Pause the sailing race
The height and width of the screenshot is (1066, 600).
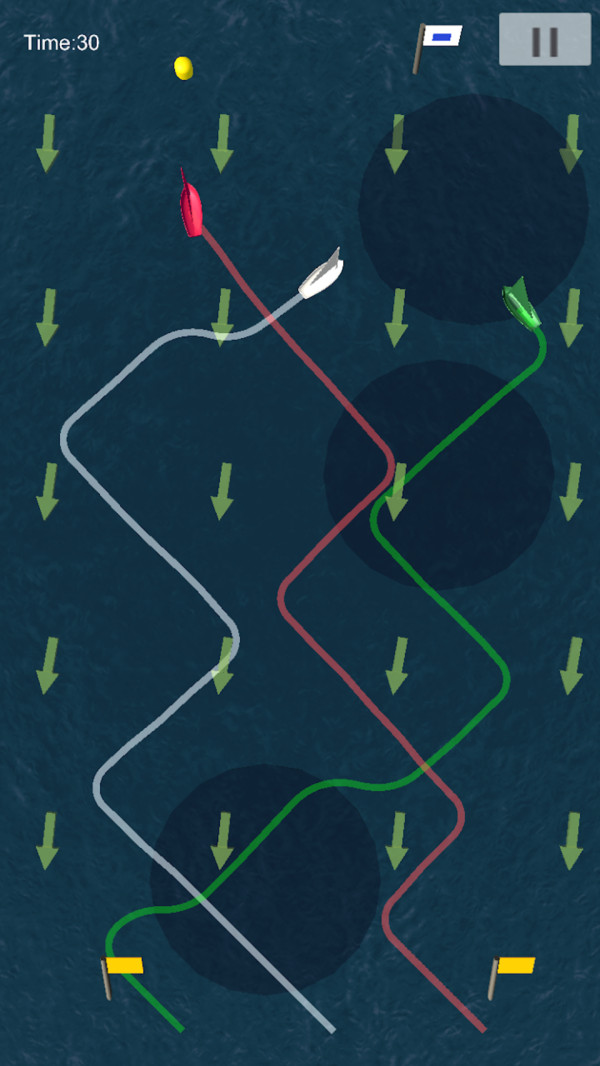pos(545,40)
